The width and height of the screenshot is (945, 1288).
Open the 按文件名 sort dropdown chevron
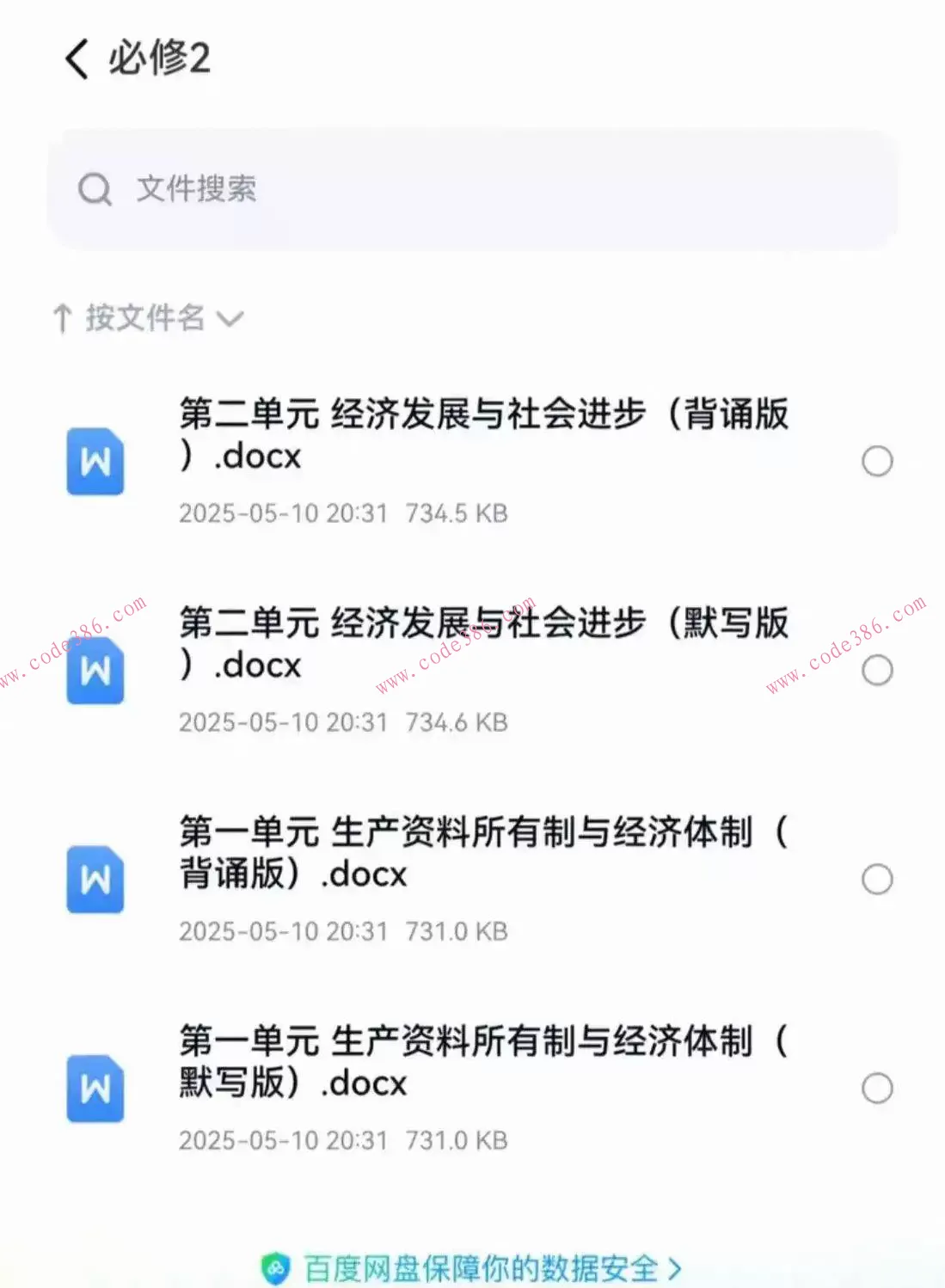coord(230,320)
